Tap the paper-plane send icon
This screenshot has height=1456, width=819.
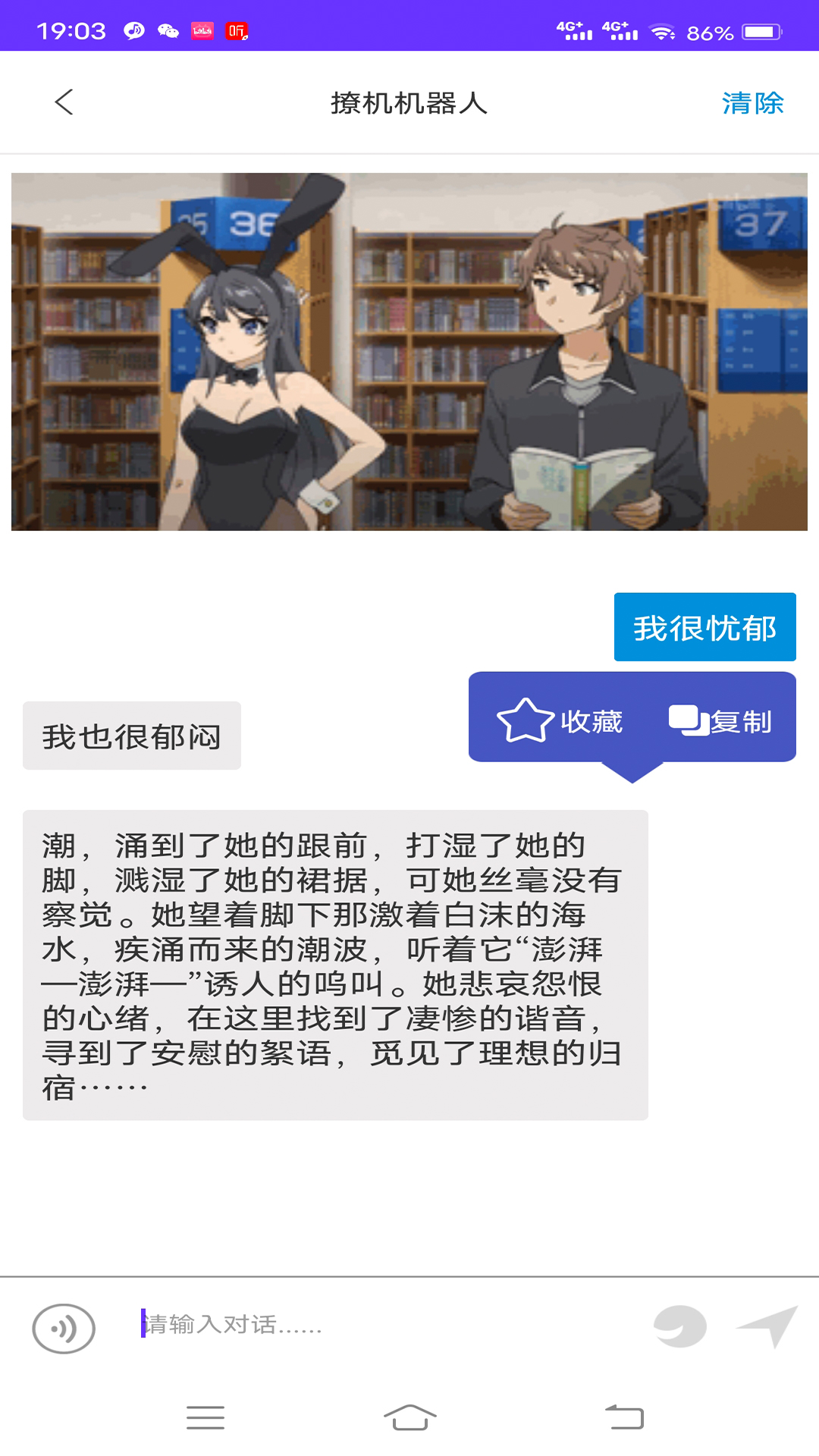(767, 1326)
